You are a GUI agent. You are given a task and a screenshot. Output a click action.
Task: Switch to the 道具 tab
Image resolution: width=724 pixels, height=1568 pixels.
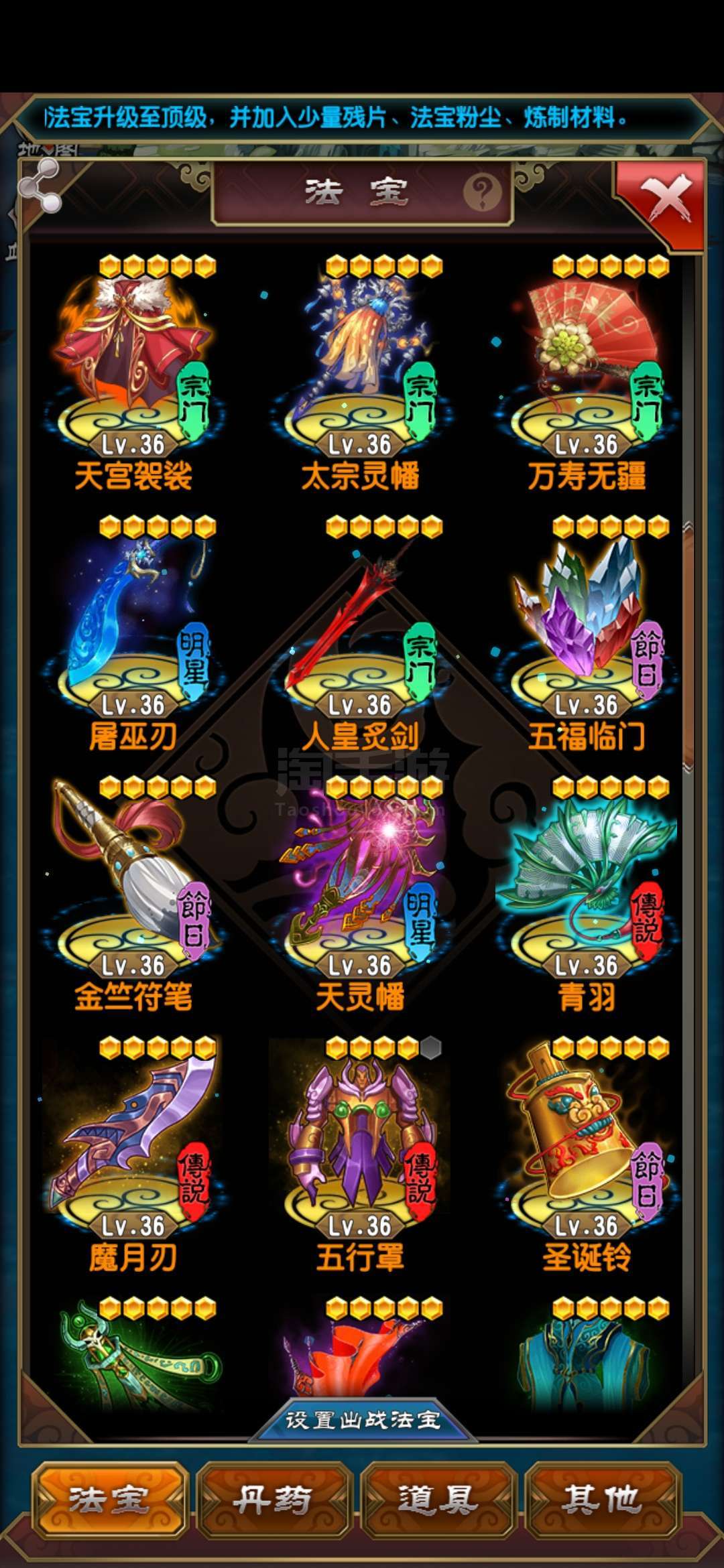coord(438,1500)
